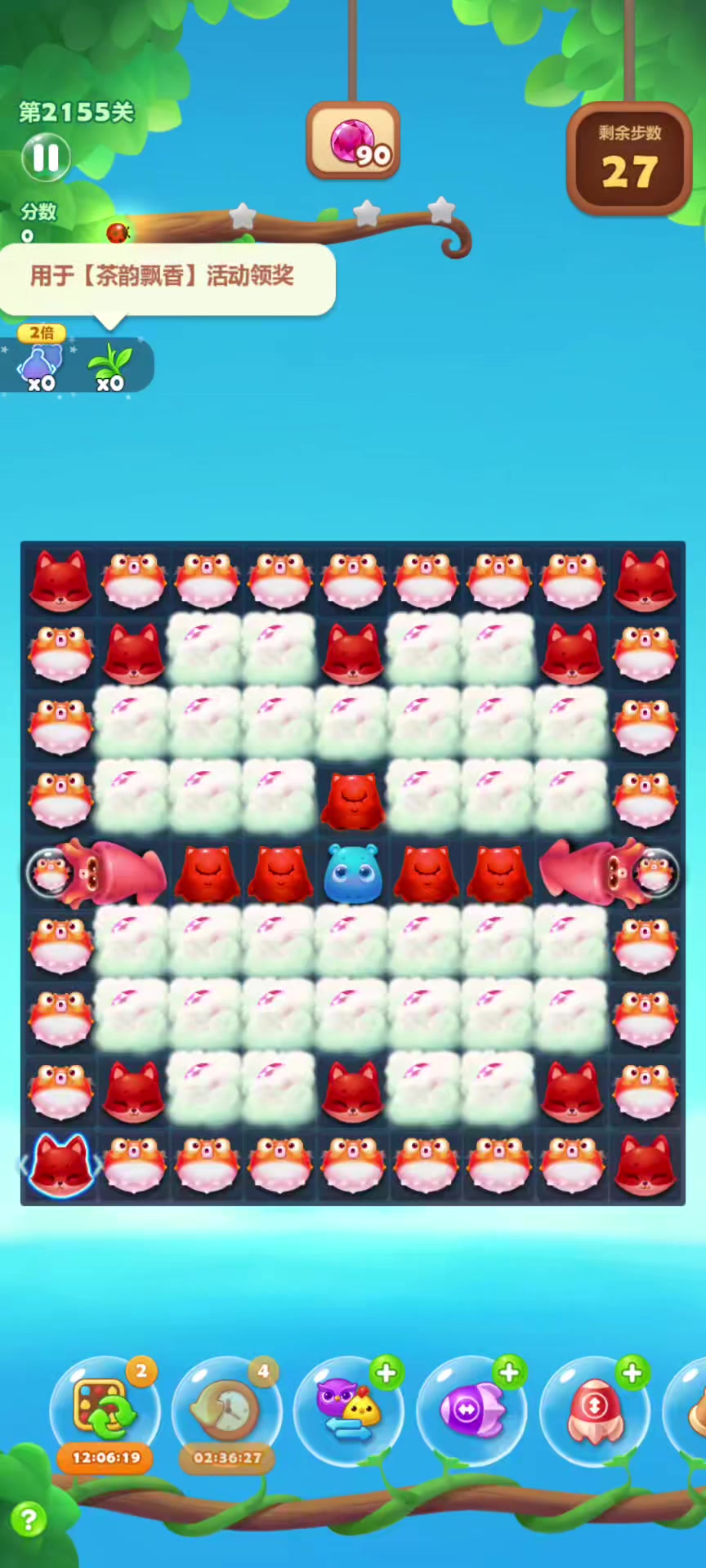Viewport: 706px width, 1568px height.
Task: Select the owl and chick swap booster
Action: pos(350,1409)
